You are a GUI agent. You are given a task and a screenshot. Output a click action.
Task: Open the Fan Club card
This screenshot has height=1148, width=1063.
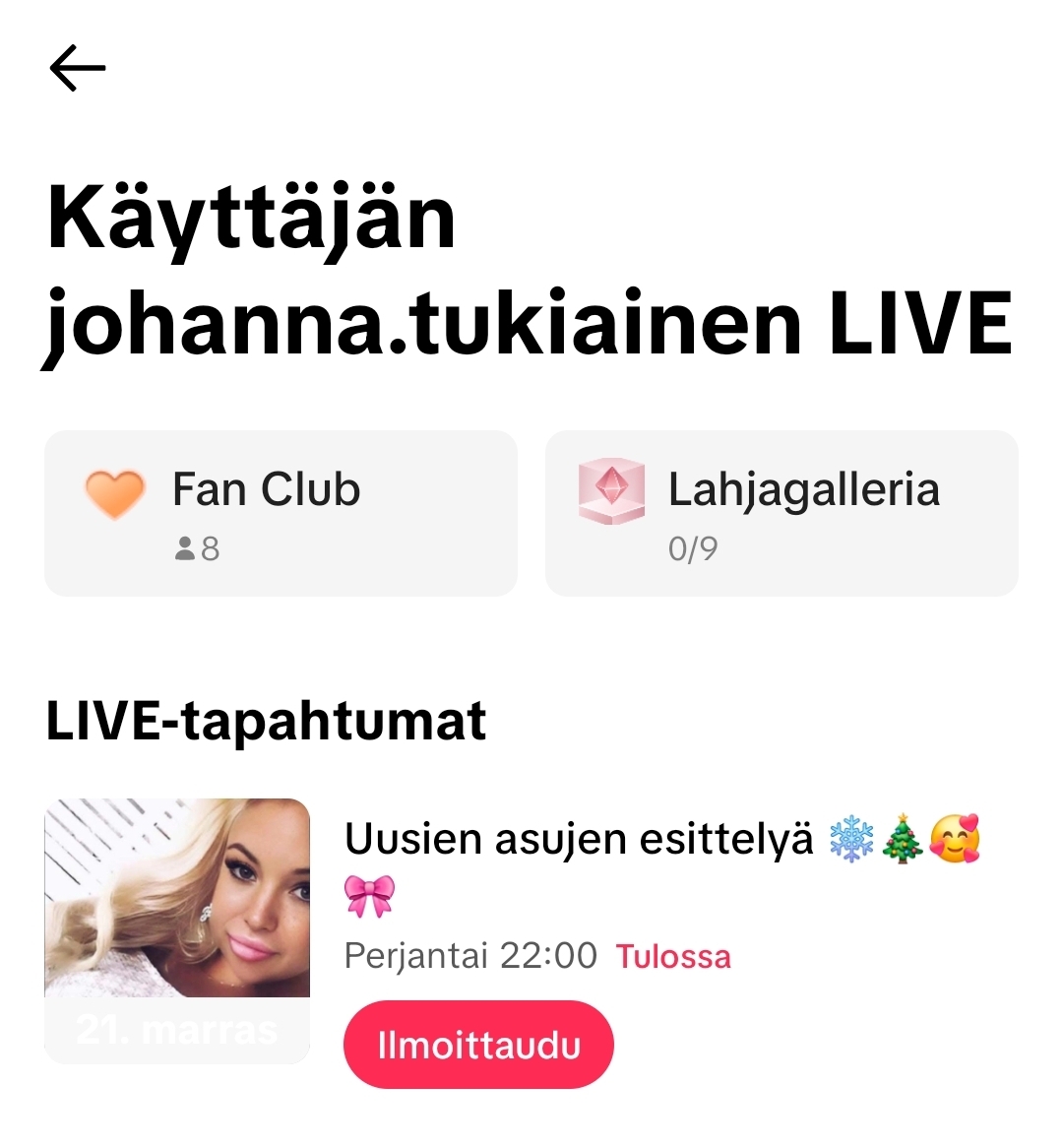[281, 513]
